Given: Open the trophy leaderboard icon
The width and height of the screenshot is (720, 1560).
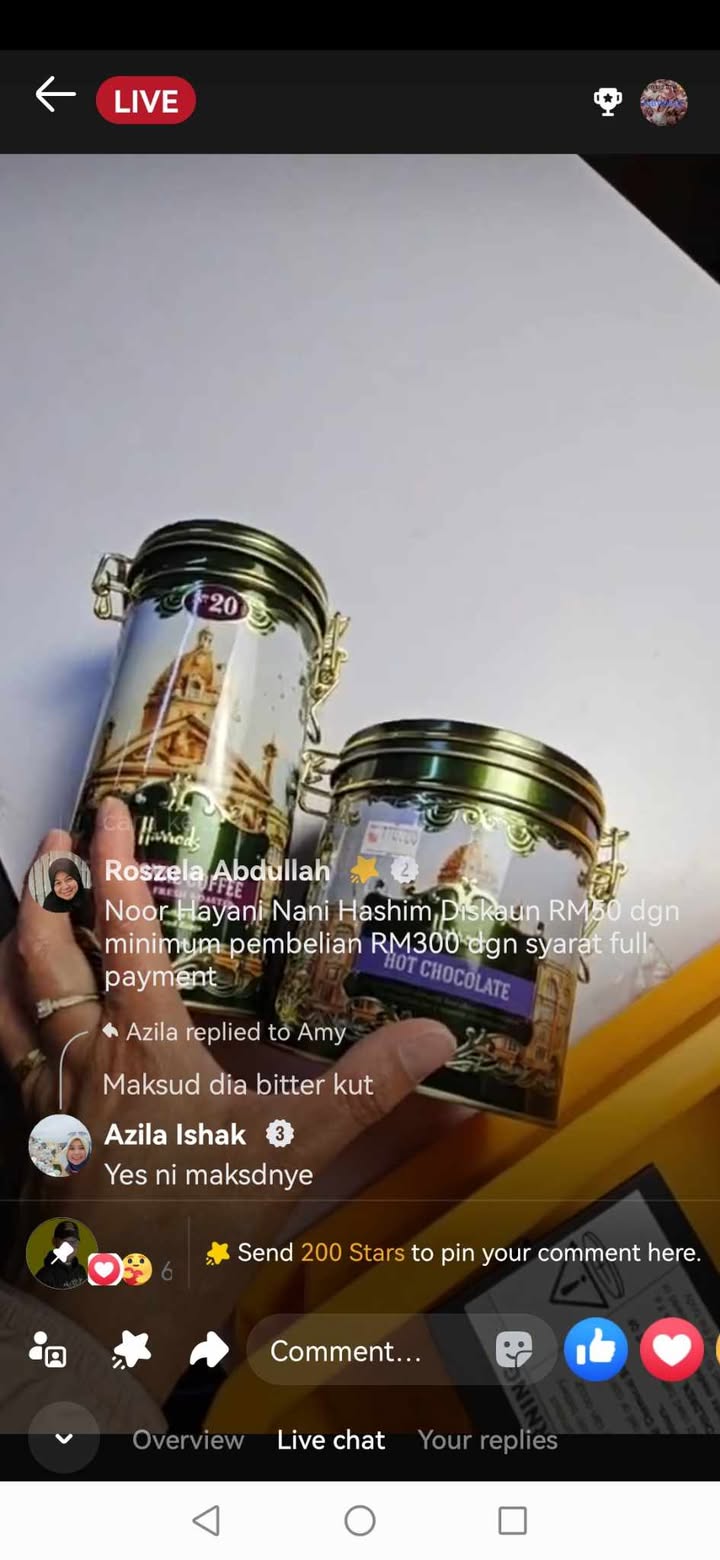Looking at the screenshot, I should pyautogui.click(x=608, y=101).
